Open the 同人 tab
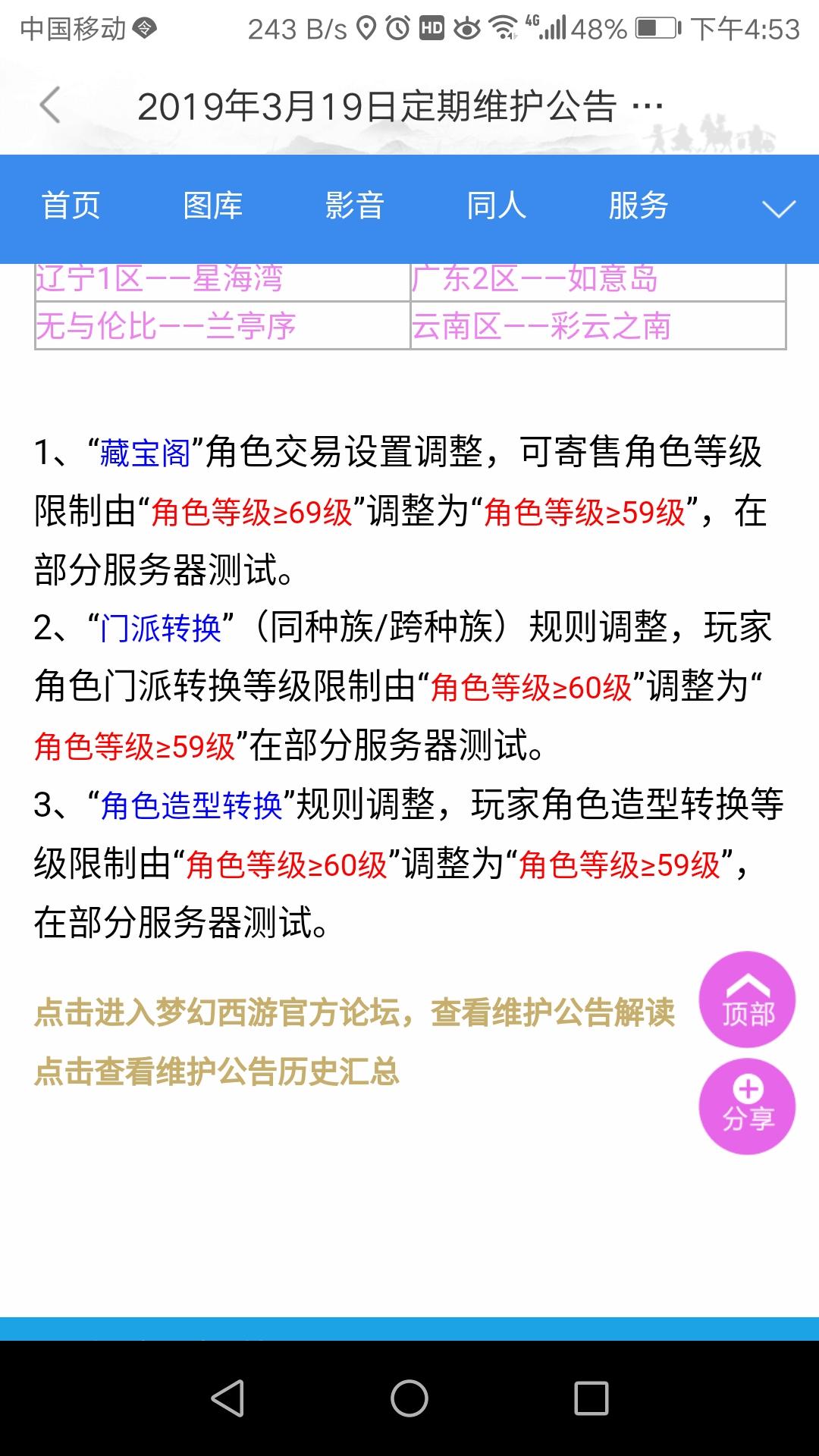 click(x=496, y=206)
